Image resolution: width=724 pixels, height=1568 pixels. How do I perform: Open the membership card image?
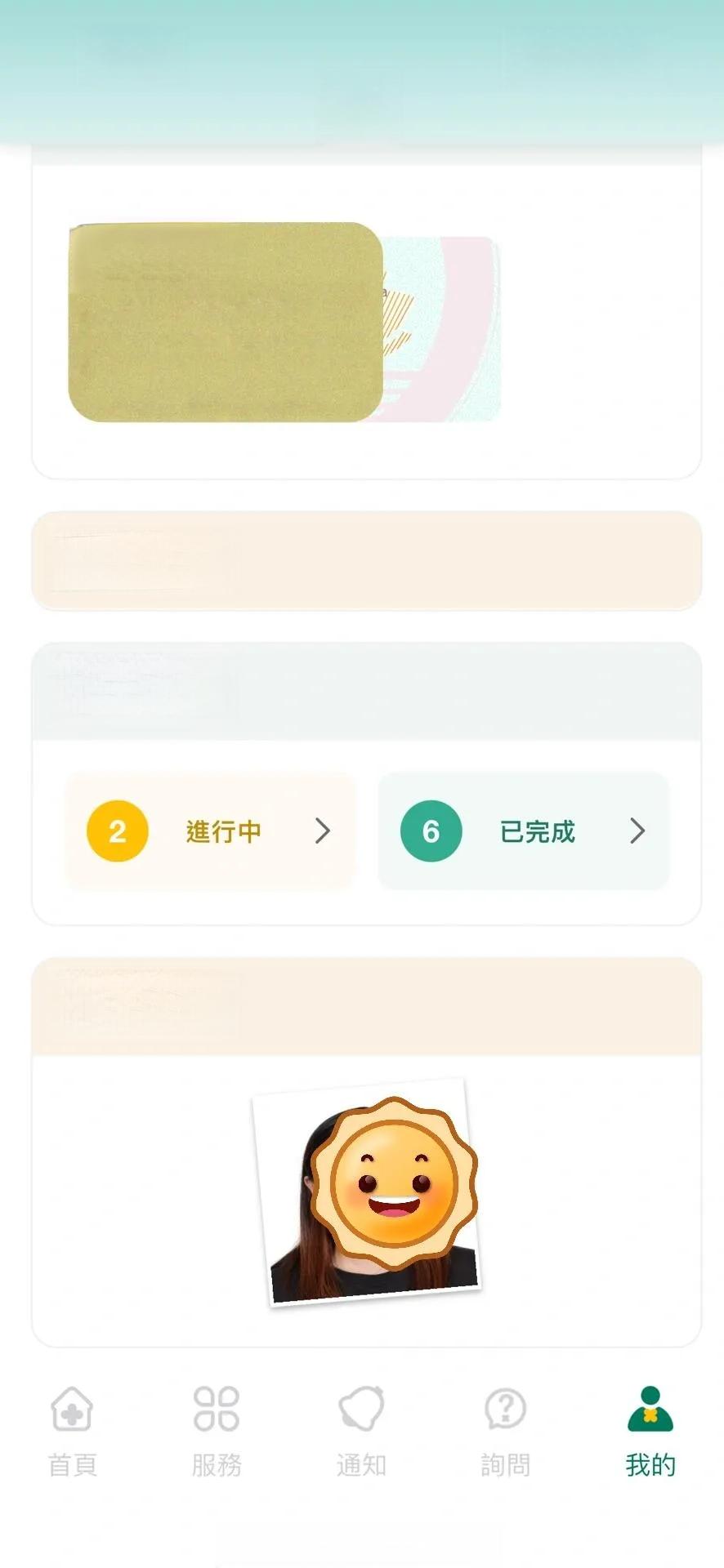tap(282, 323)
